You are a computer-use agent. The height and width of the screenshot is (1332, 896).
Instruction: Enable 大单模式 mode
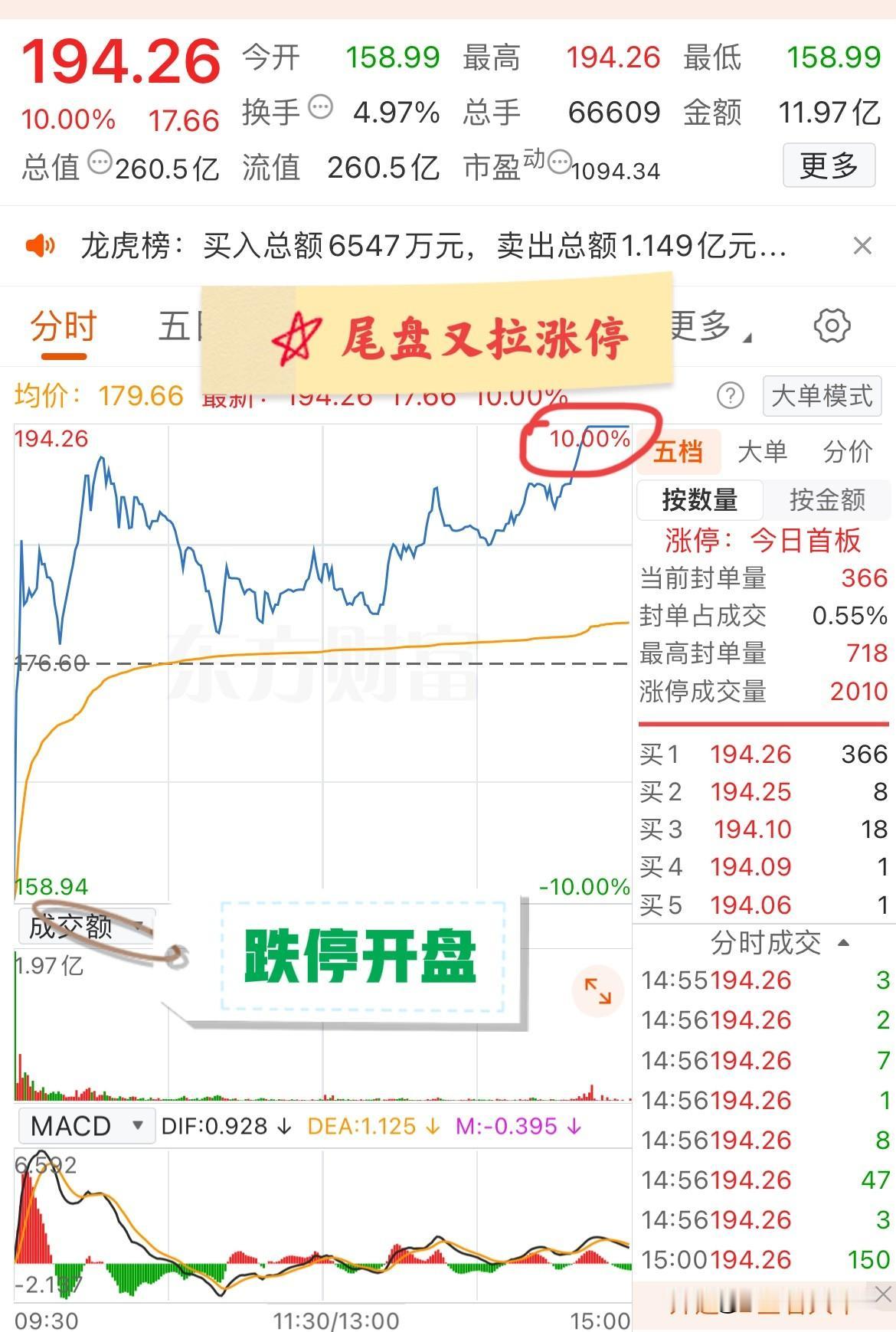point(821,396)
